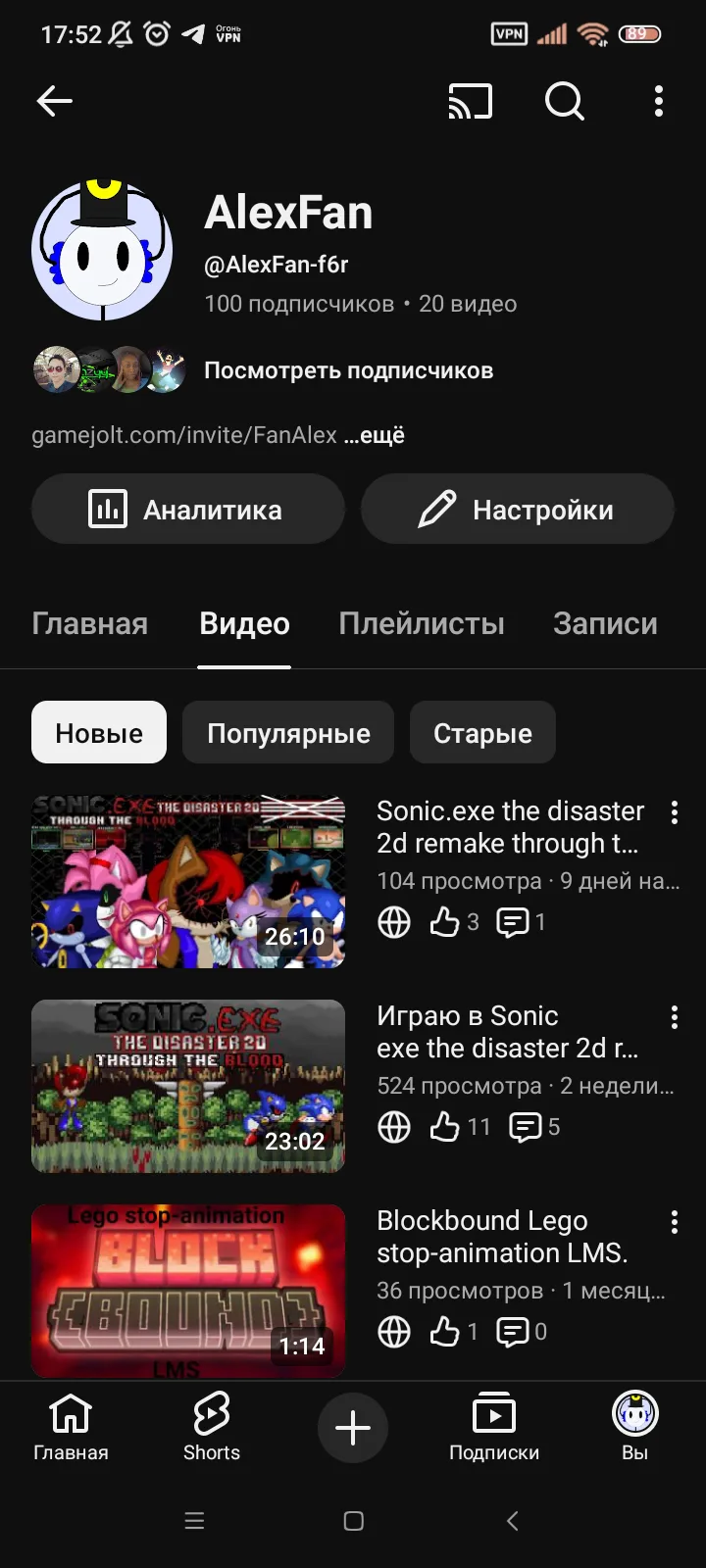Open options for Играю в Sonic video
Image resolution: width=706 pixels, height=1568 pixels.
(x=674, y=1017)
